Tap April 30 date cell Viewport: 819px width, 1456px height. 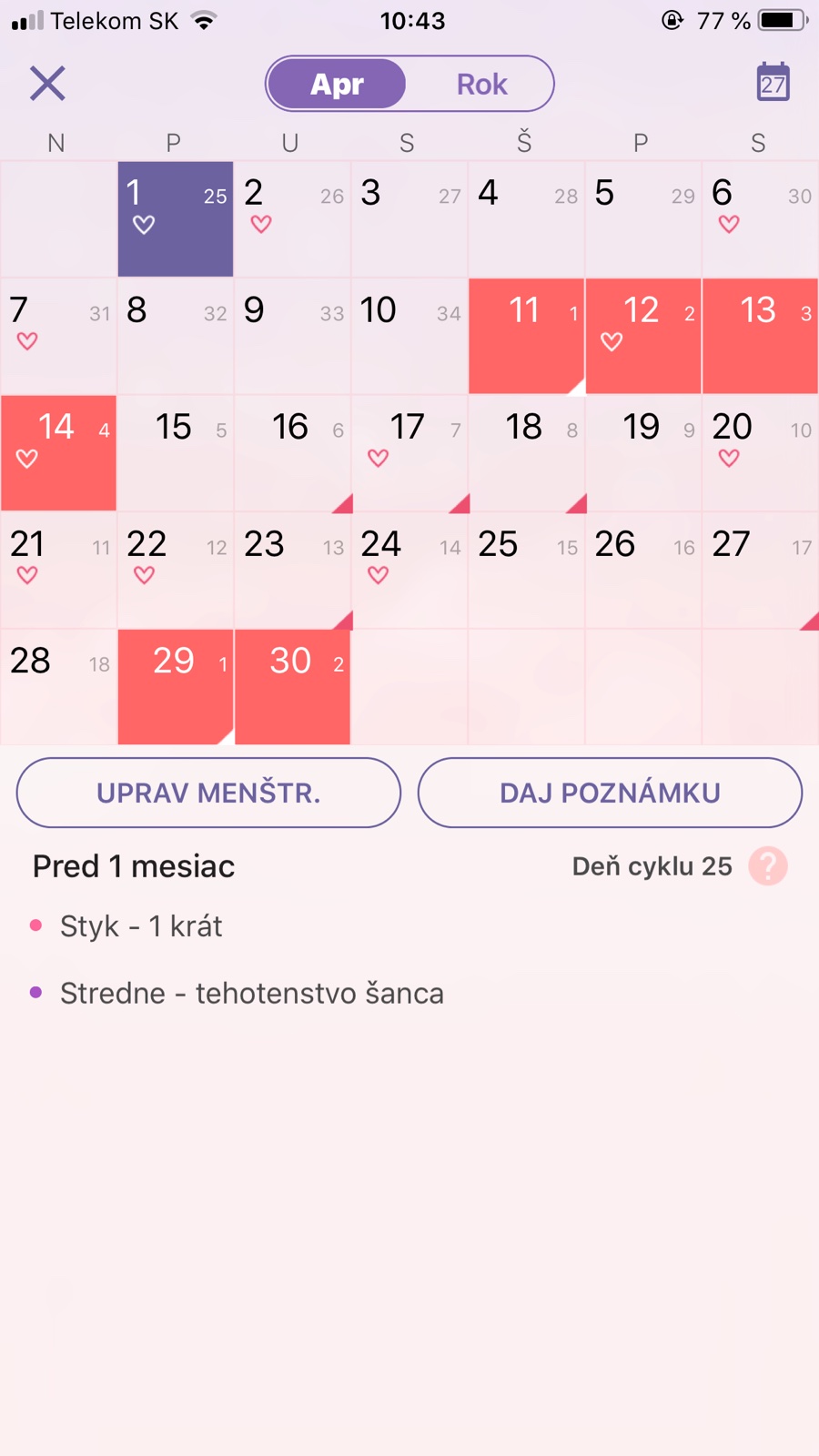tap(292, 686)
